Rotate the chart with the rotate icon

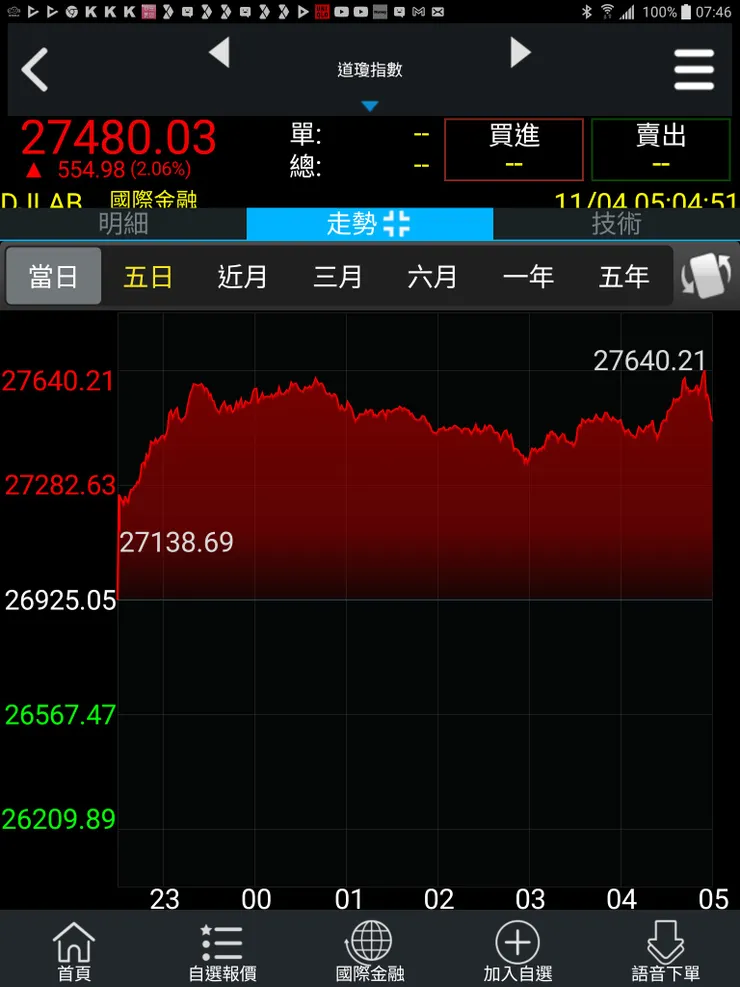click(x=705, y=276)
